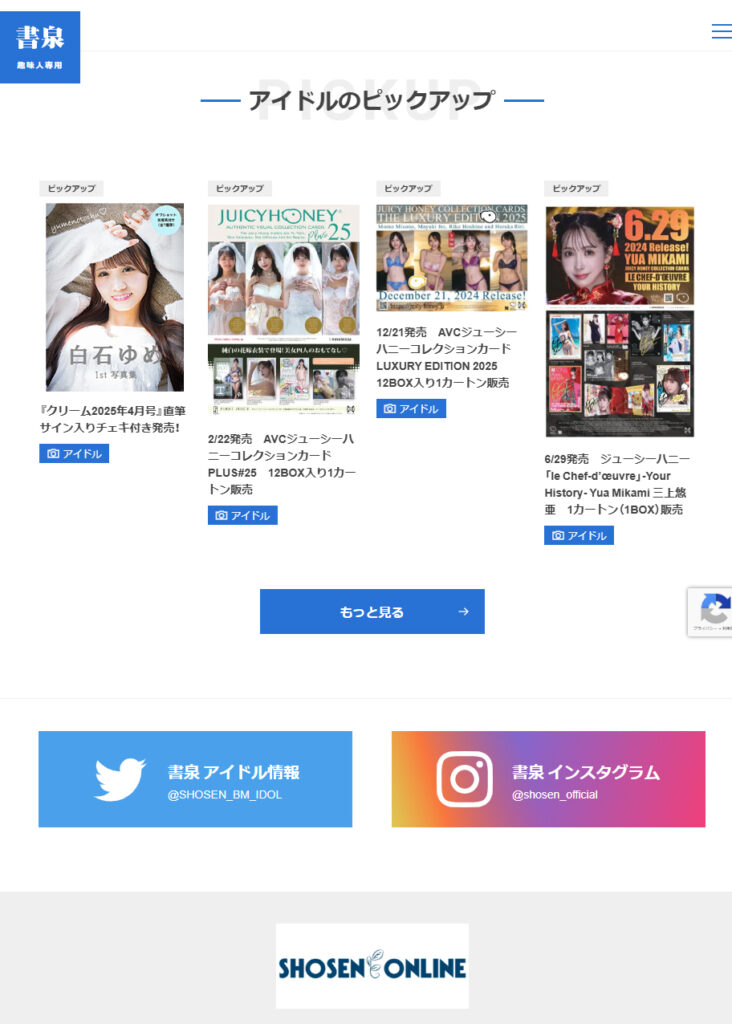Screen dimensions: 732x1024
Task: Tap アイドル tag under クリーム2025年4月号
Action: click(x=74, y=454)
